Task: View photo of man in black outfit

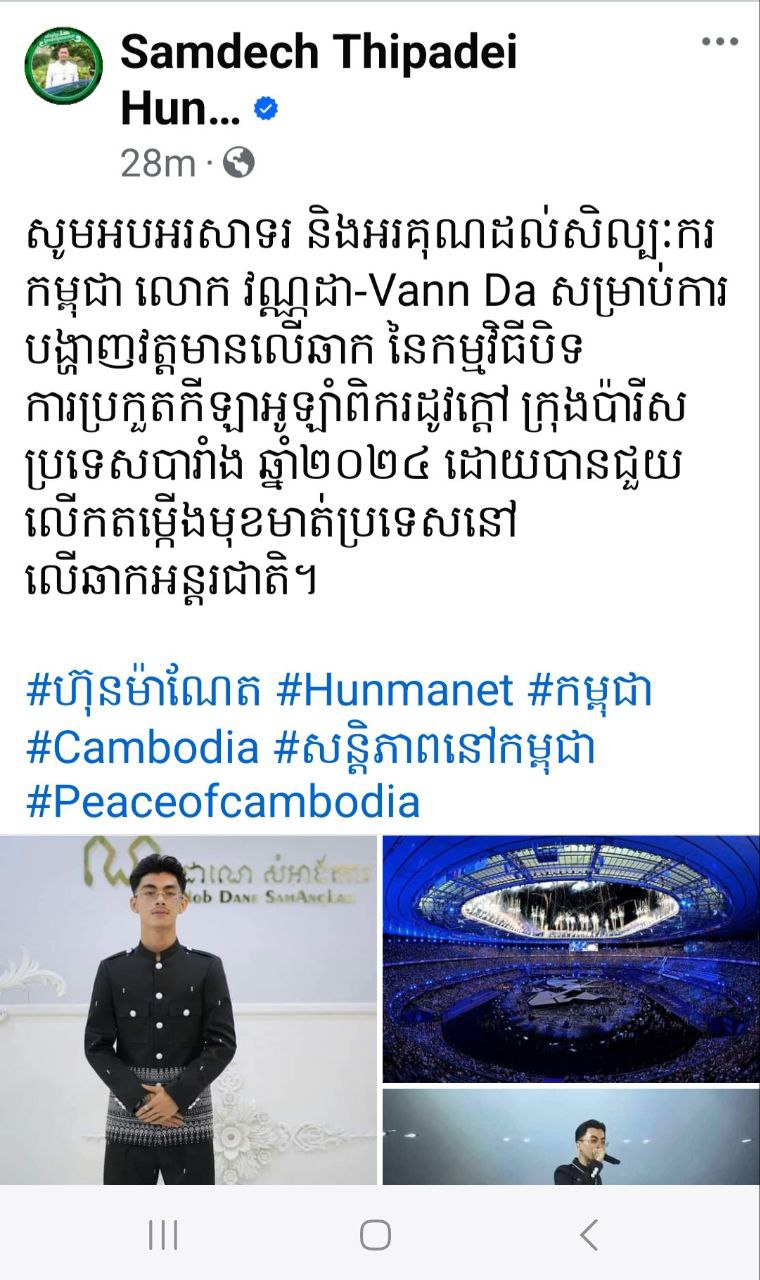Action: coord(188,1010)
